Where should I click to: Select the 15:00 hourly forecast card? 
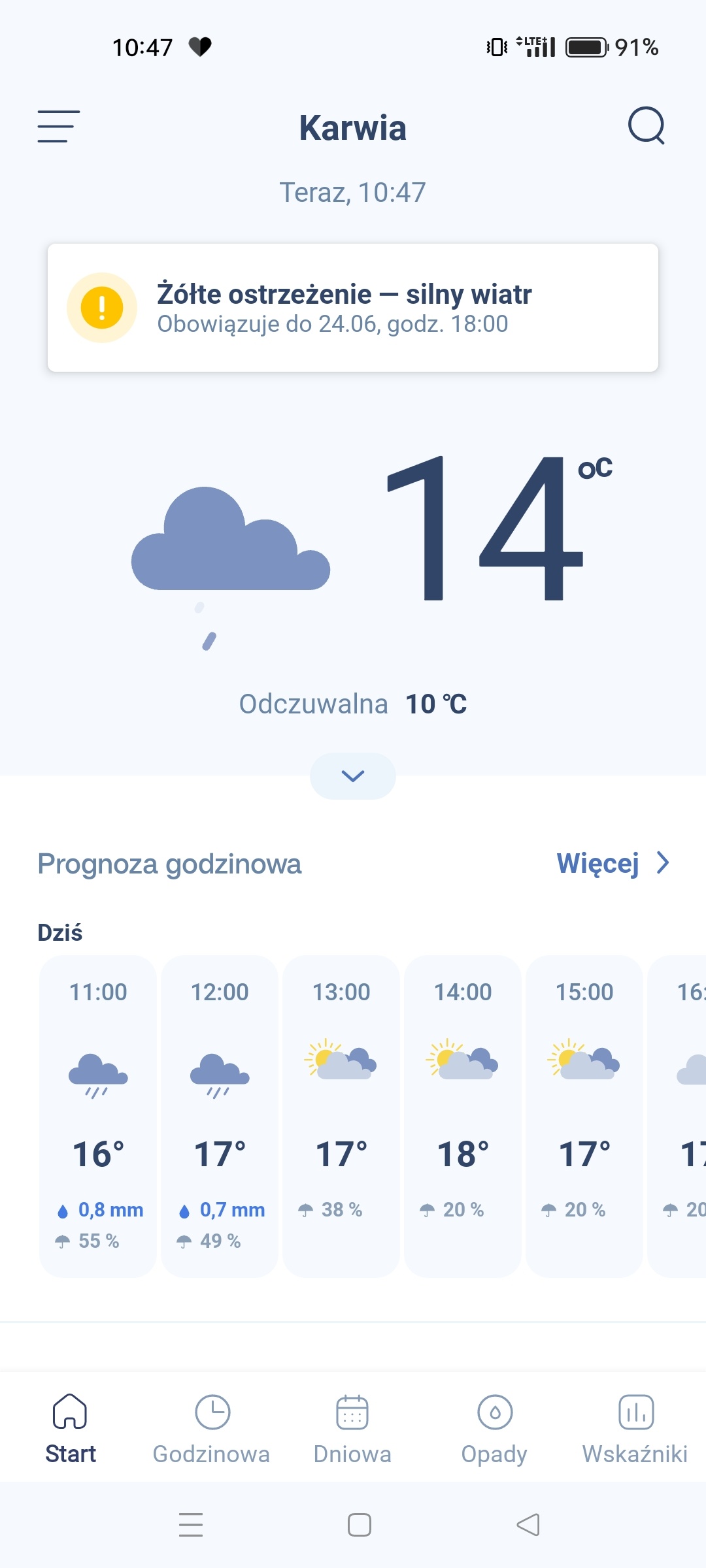pyautogui.click(x=584, y=1115)
